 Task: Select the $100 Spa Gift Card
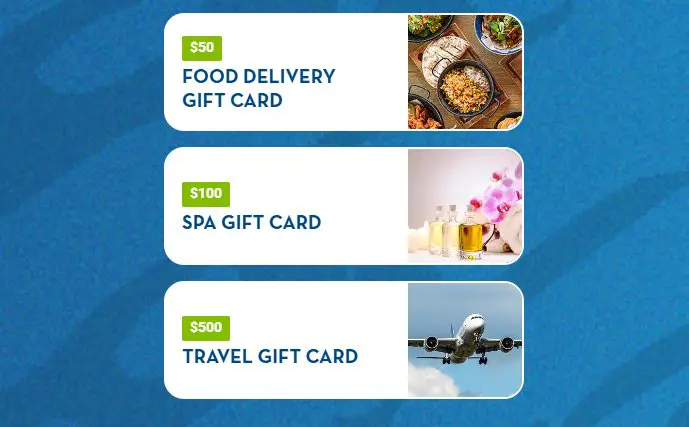point(343,207)
